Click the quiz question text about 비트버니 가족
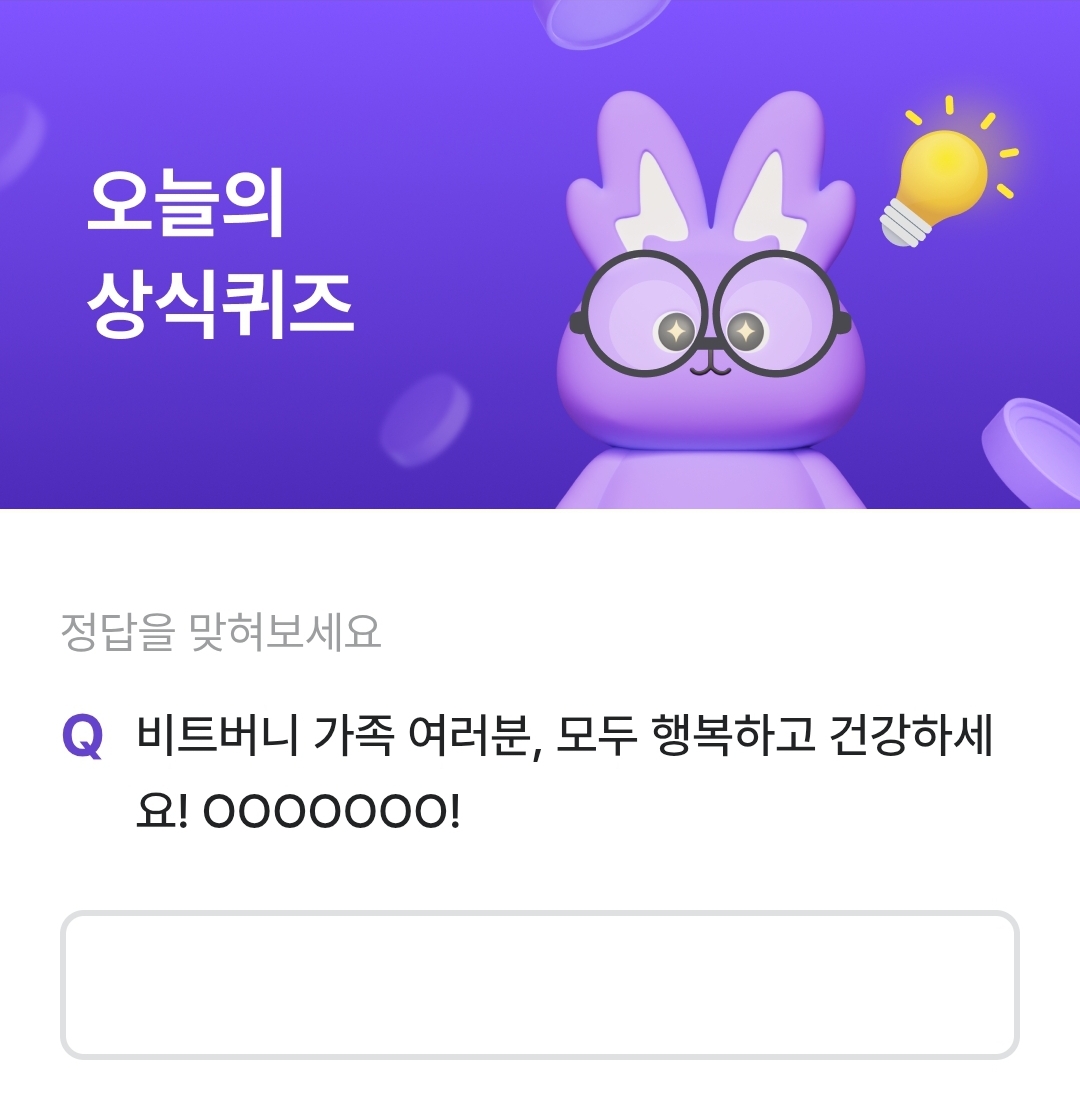1080x1113 pixels. (500, 735)
